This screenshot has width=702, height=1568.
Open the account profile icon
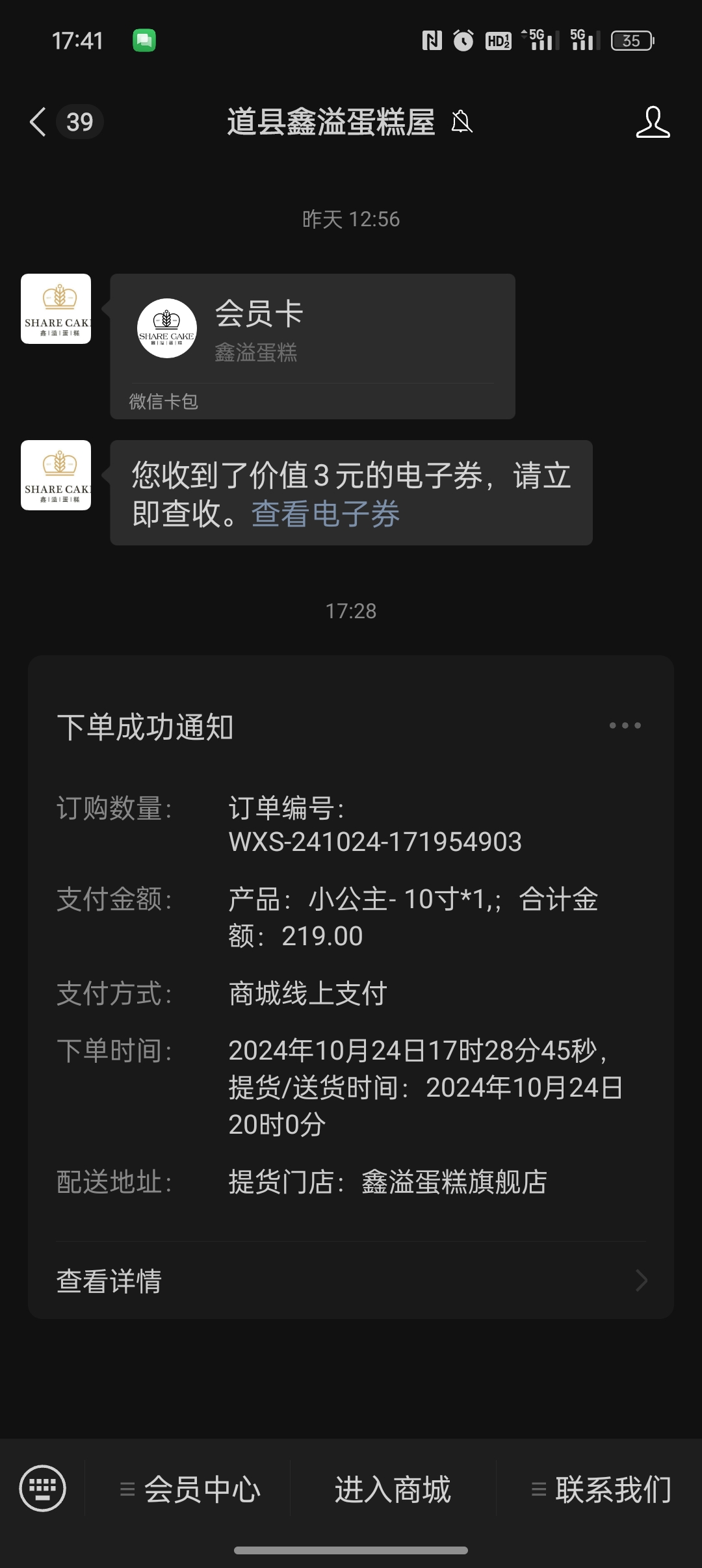tap(653, 122)
